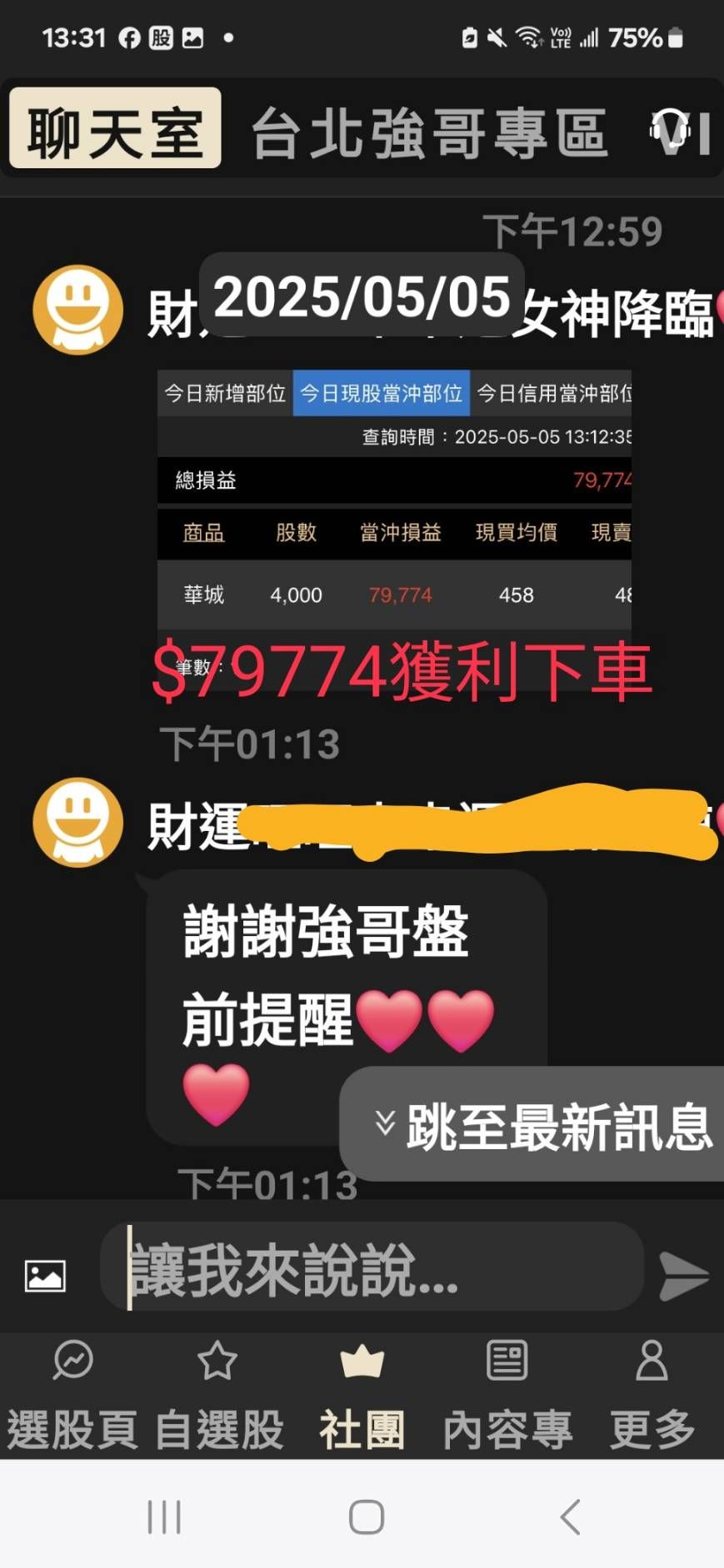Focus the 讓我來說說 message field

click(371, 1268)
